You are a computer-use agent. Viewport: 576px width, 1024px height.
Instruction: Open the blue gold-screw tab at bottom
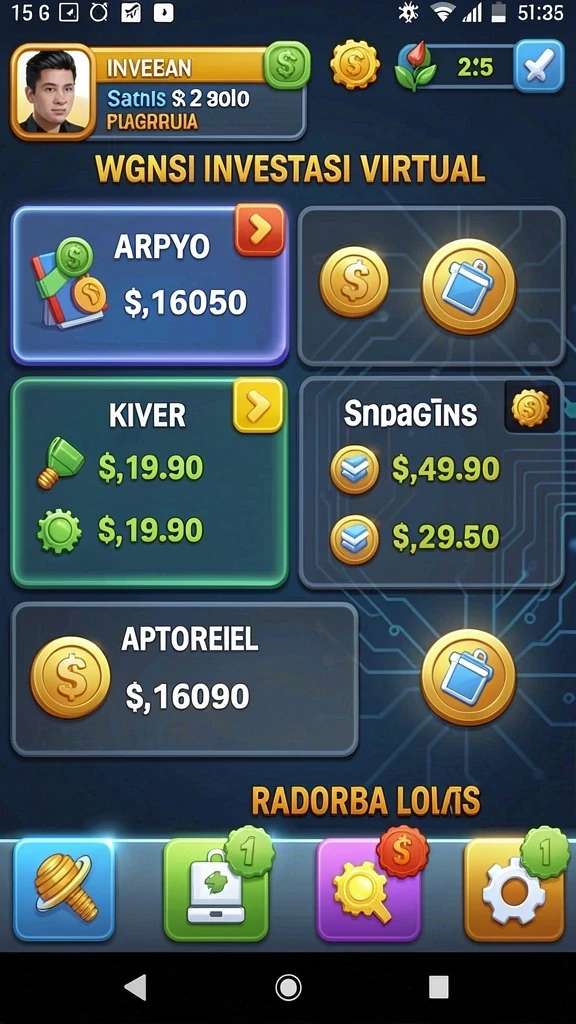point(64,889)
